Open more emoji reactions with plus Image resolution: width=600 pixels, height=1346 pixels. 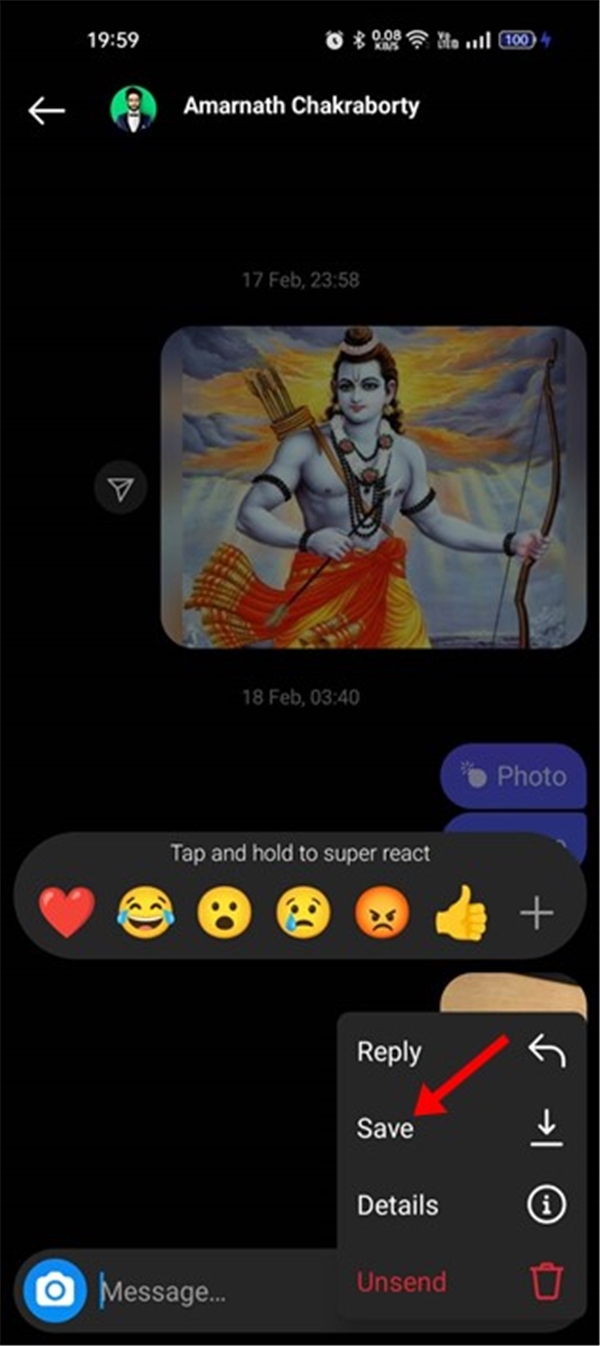click(x=537, y=912)
